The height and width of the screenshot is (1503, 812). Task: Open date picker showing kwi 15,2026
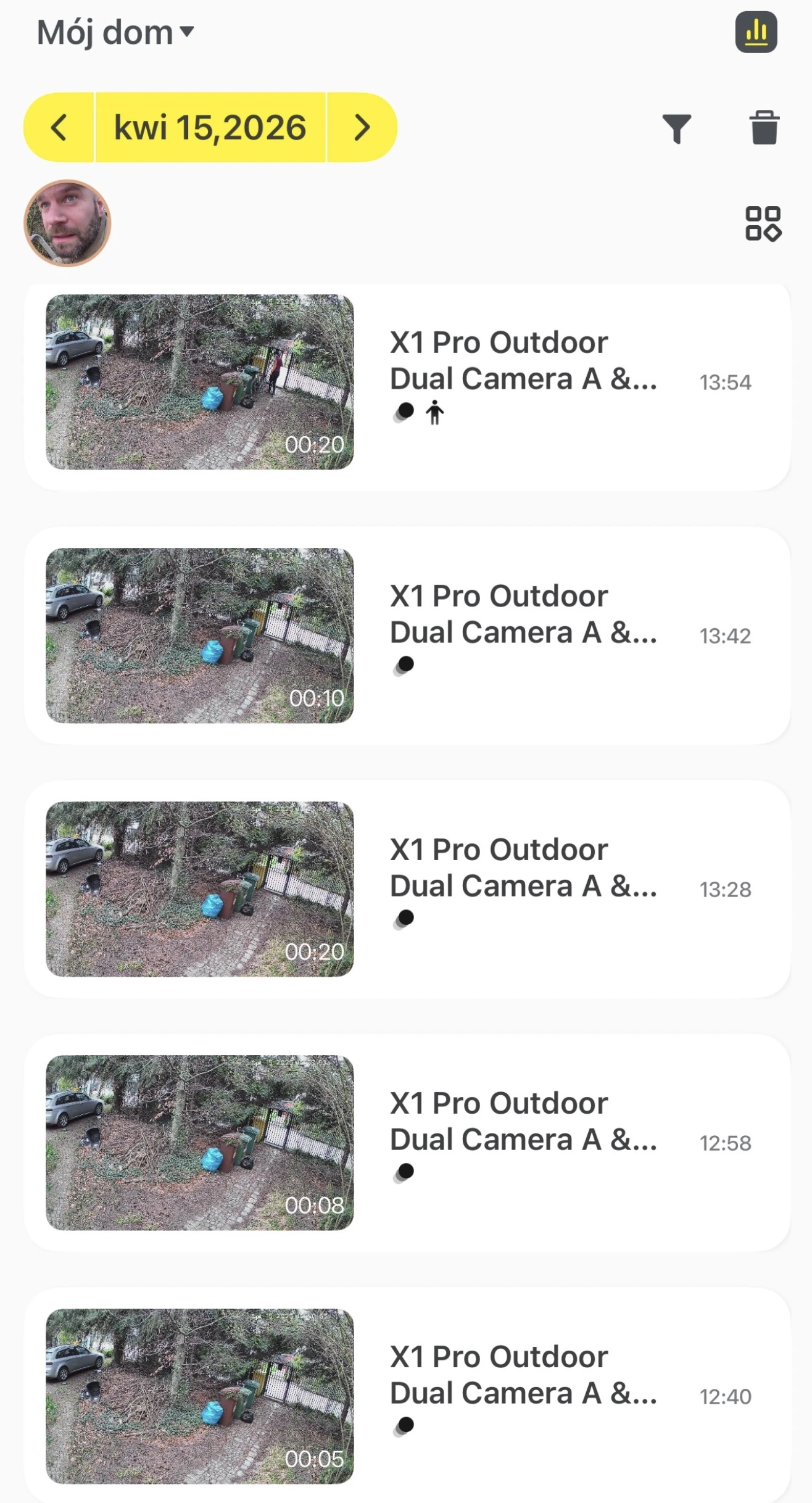(x=210, y=128)
